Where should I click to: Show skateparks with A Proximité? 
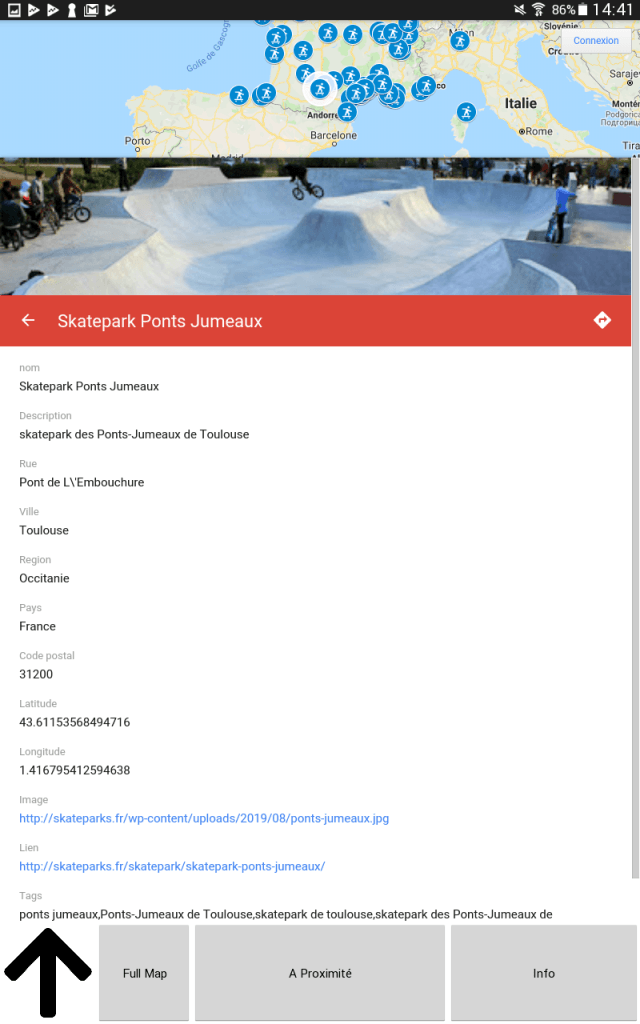(320, 973)
